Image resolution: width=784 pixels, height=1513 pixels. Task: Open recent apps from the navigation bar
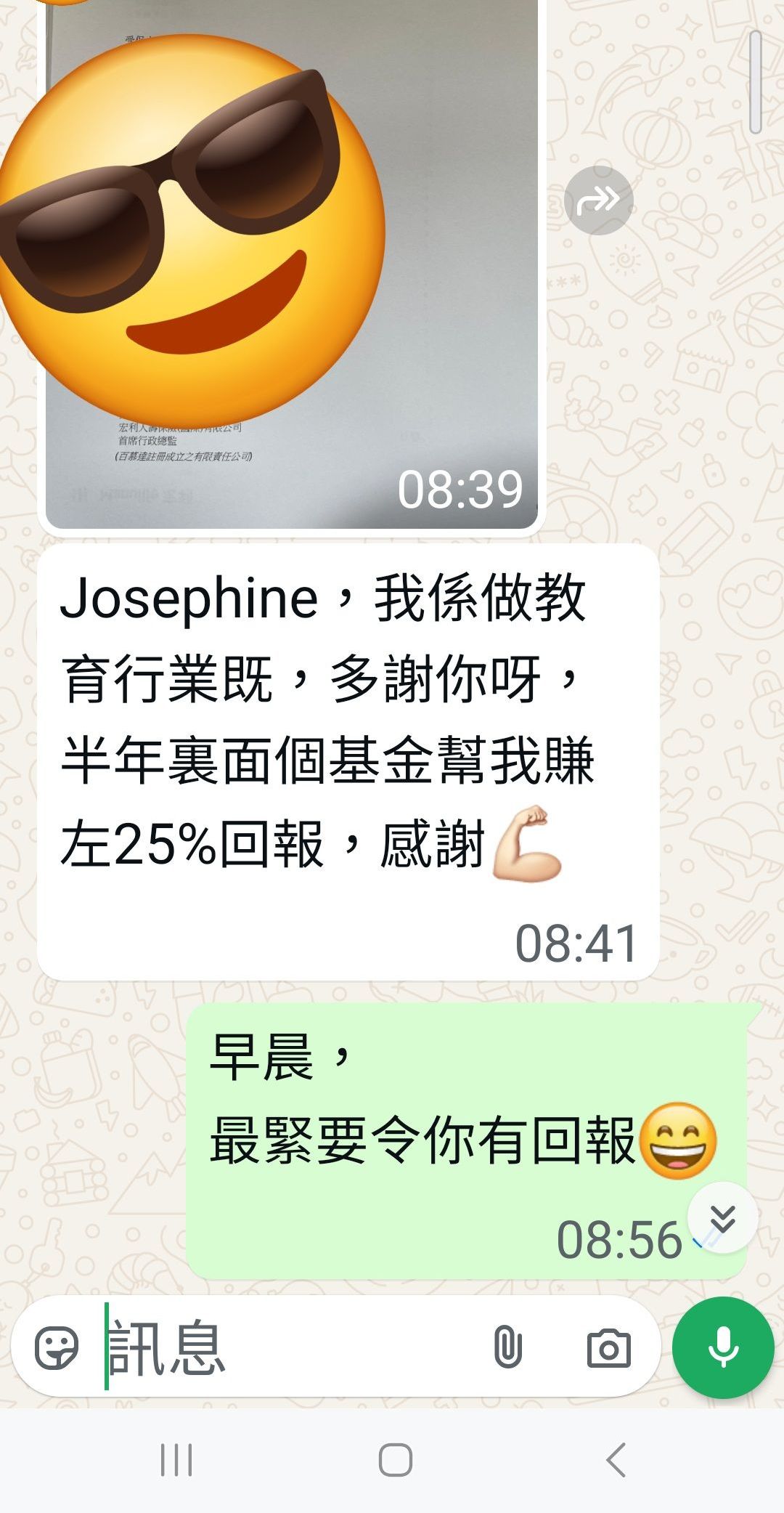pos(176,1460)
